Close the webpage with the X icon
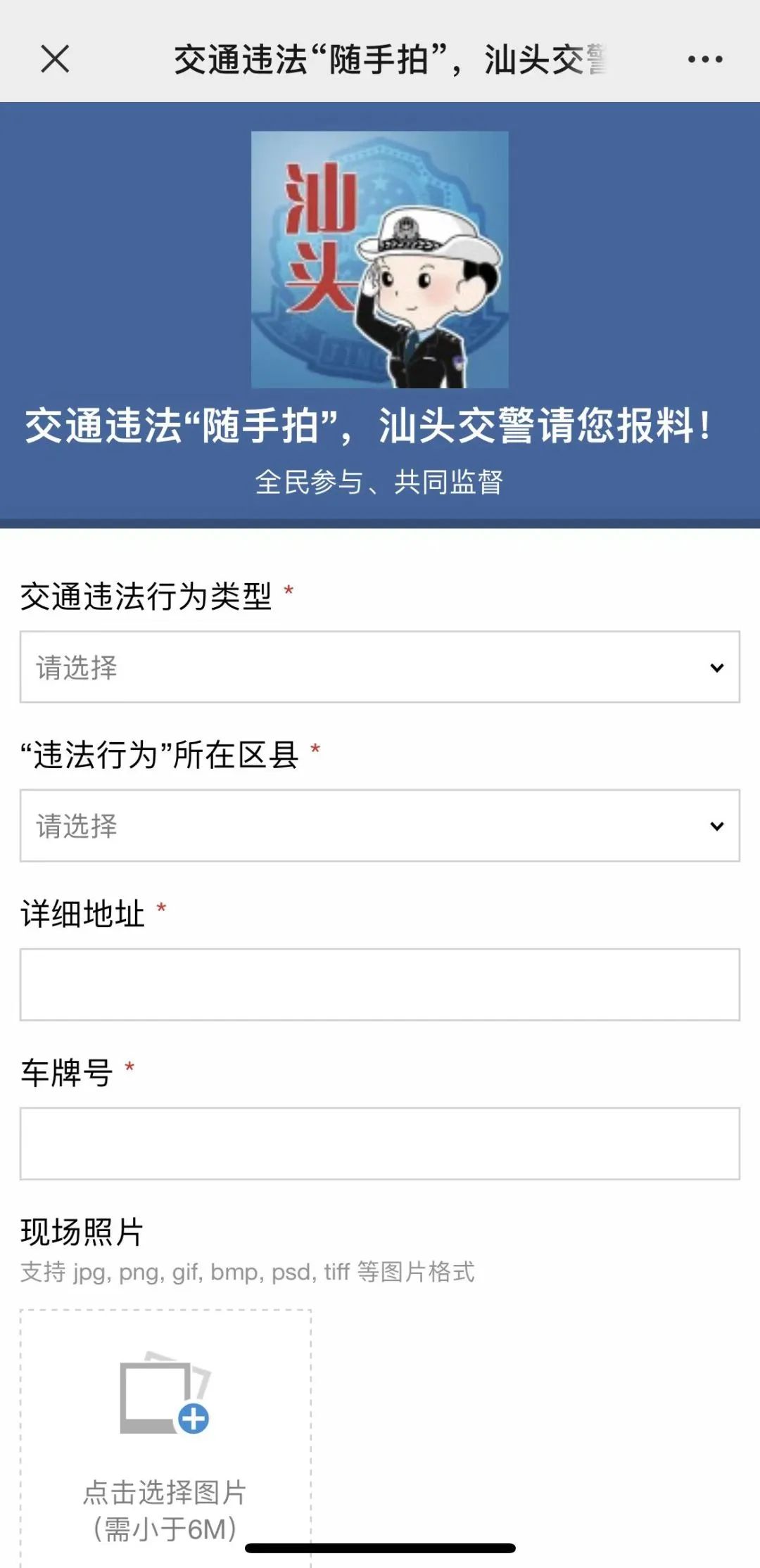The height and width of the screenshot is (1568, 760). click(55, 59)
